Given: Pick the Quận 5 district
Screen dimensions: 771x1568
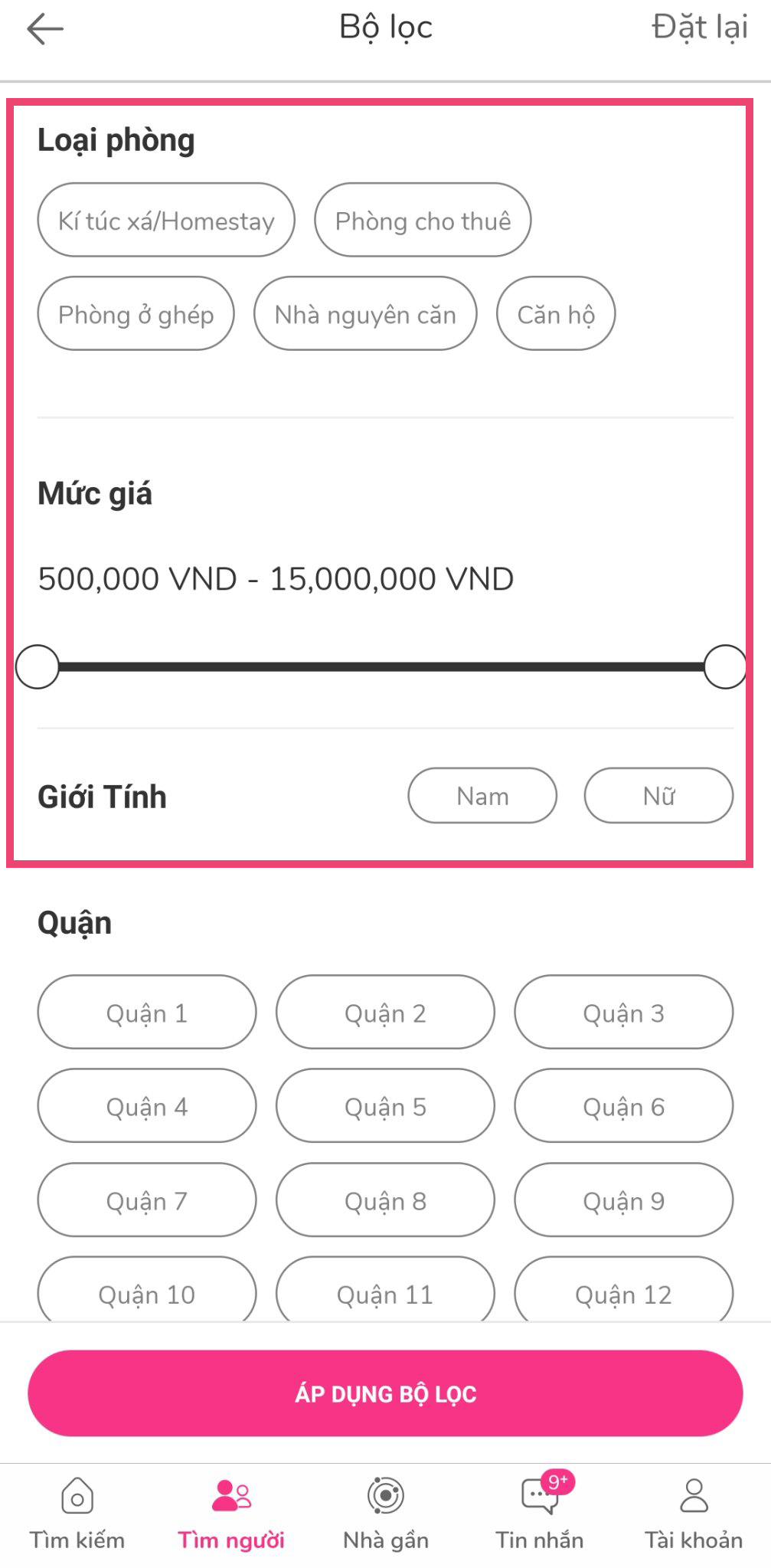Looking at the screenshot, I should pos(385,1106).
